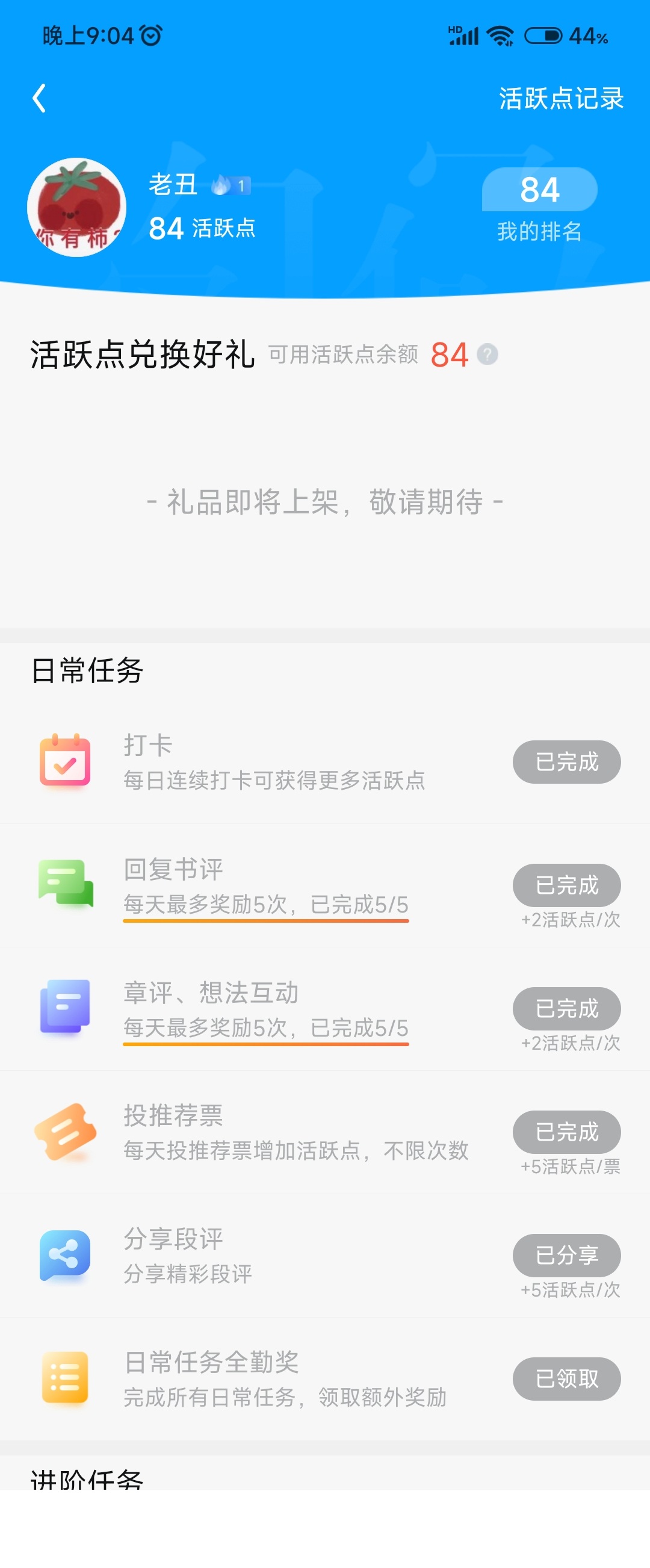The height and width of the screenshot is (1568, 650).
Task: Open 活跃点记录 history
Action: [x=560, y=99]
